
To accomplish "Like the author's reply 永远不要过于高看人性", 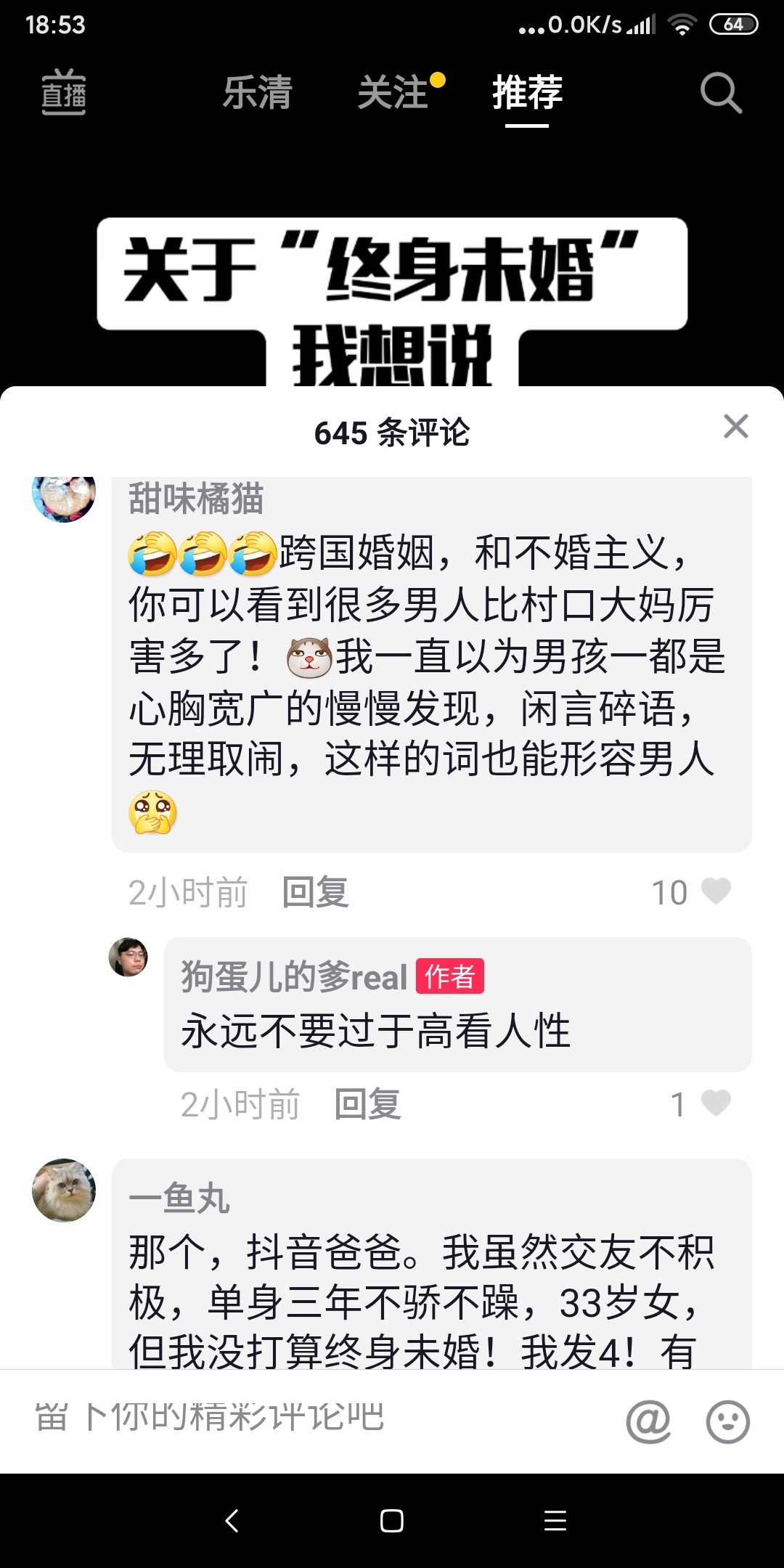I will coord(715,1103).
